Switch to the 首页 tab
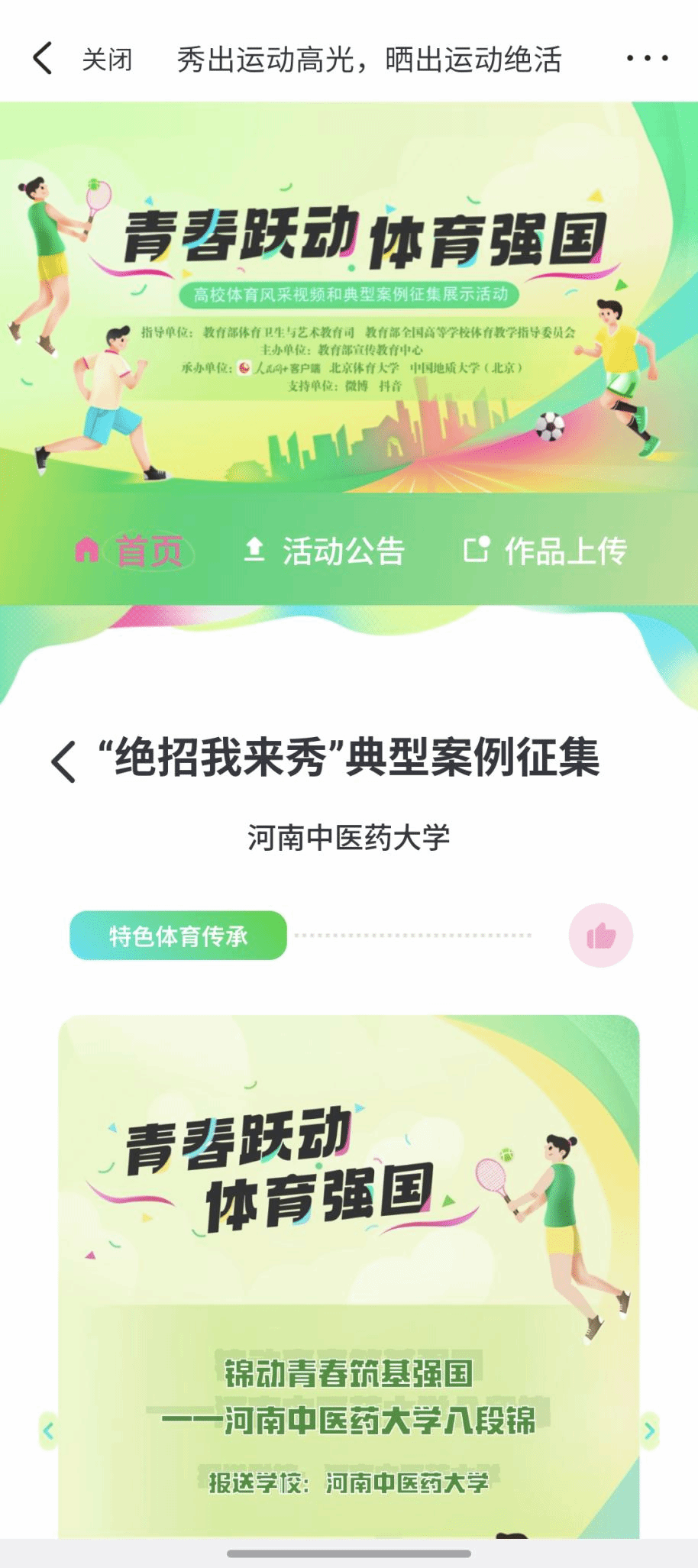Screen dimensions: 698x1568 tap(131, 551)
